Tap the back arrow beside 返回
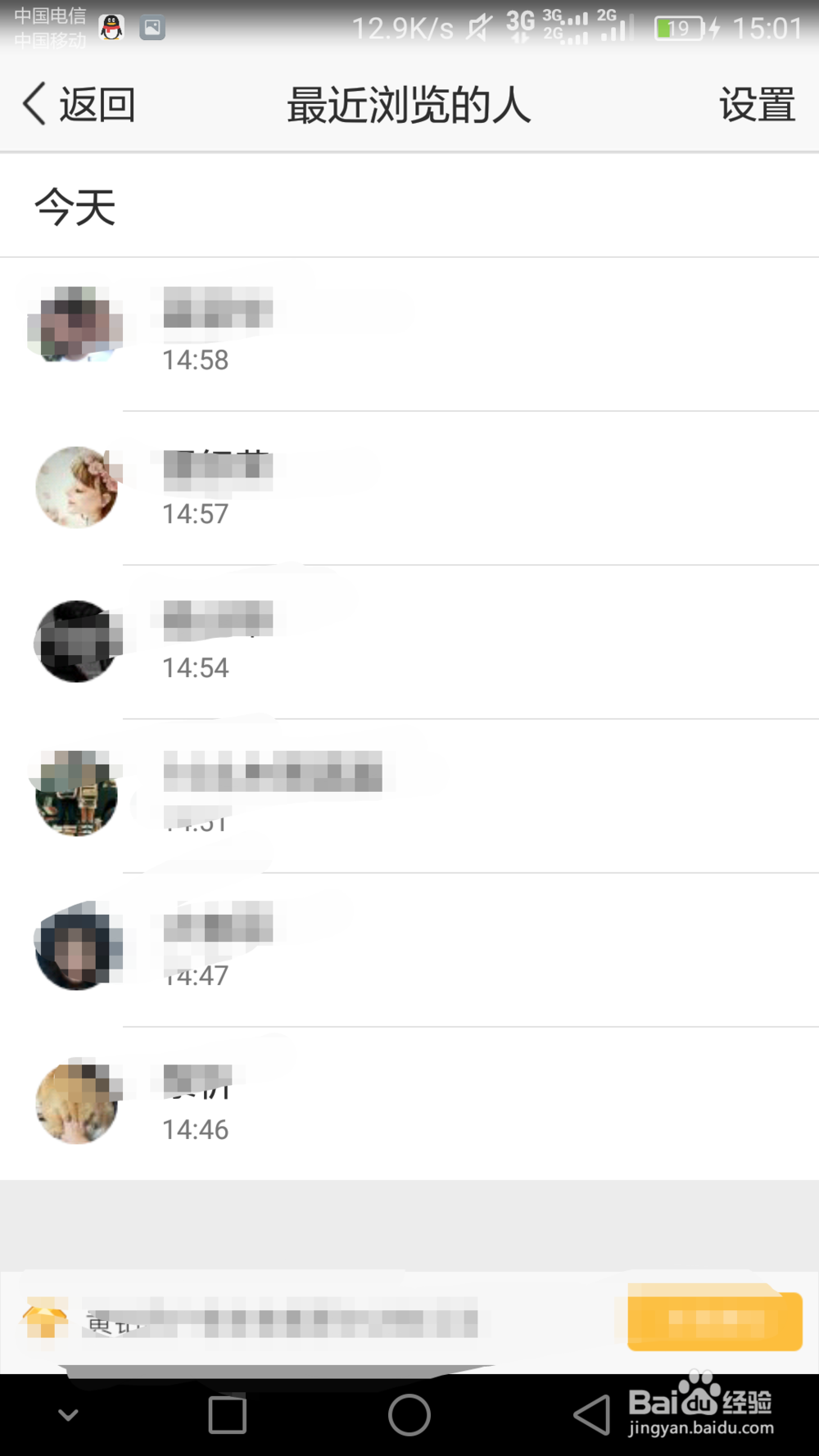Image resolution: width=819 pixels, height=1456 pixels. pyautogui.click(x=33, y=104)
